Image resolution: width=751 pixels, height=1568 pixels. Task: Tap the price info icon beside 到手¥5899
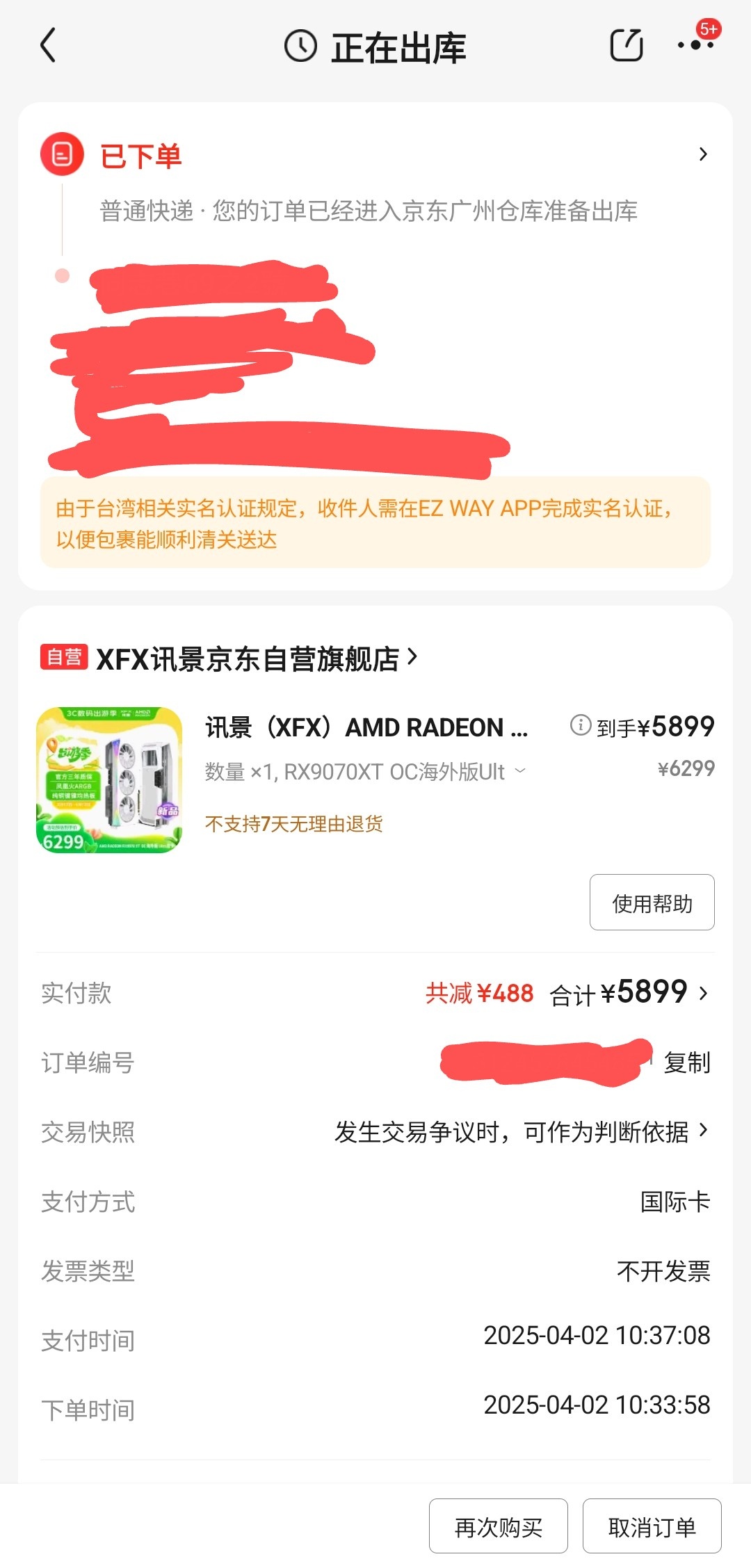click(579, 725)
